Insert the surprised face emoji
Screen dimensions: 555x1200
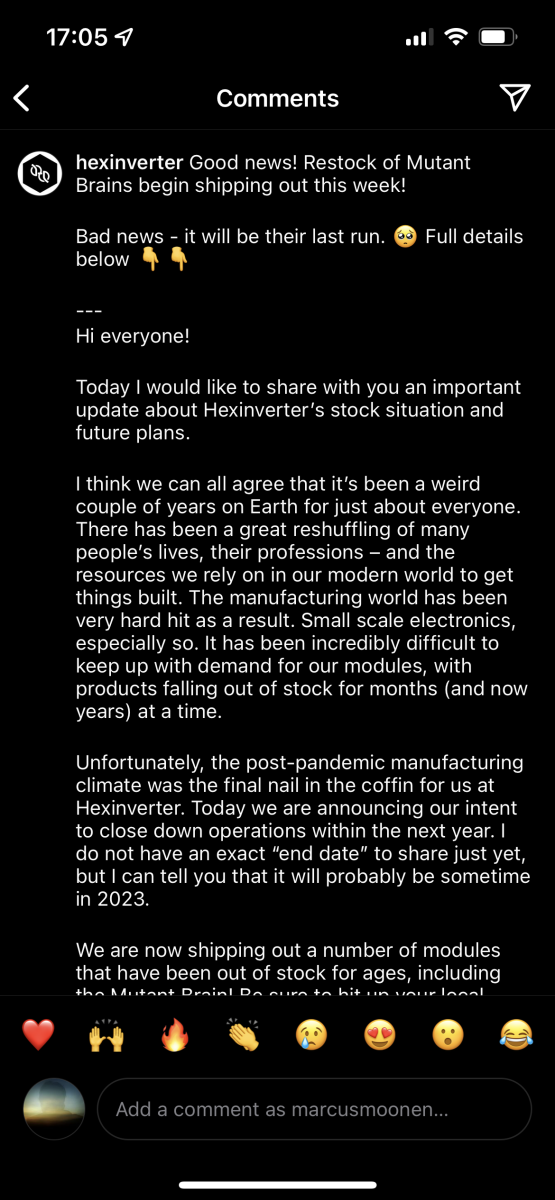447,1035
